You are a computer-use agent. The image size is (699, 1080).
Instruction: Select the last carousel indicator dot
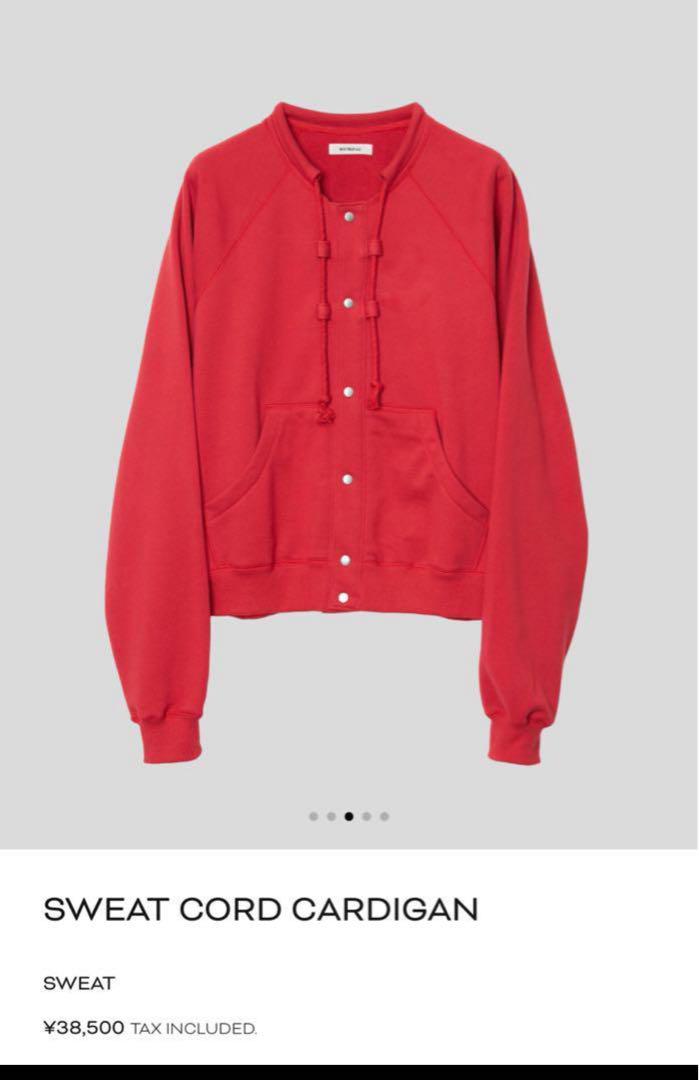coord(385,816)
